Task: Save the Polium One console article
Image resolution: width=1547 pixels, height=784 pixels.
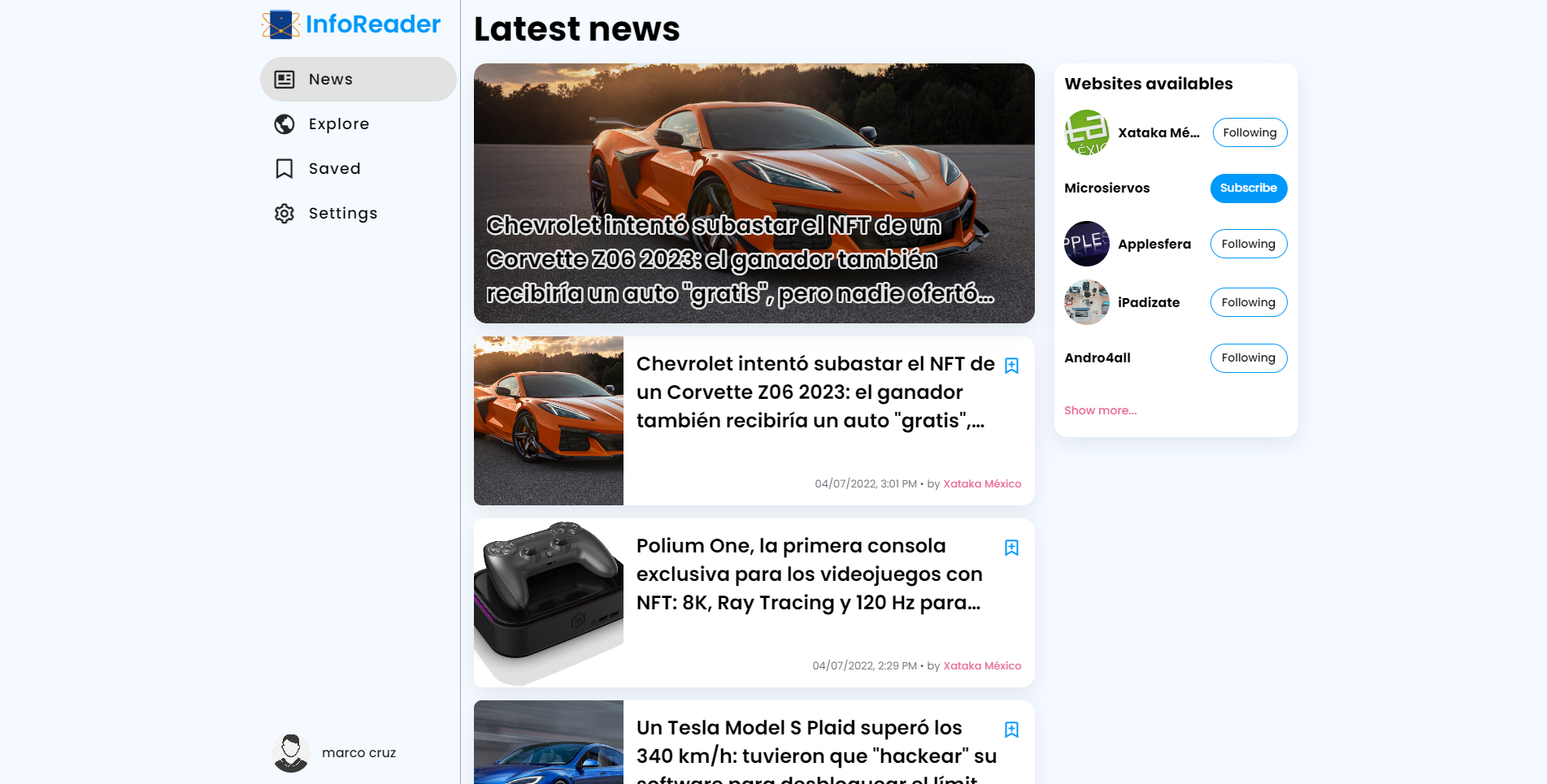Action: 1011,548
